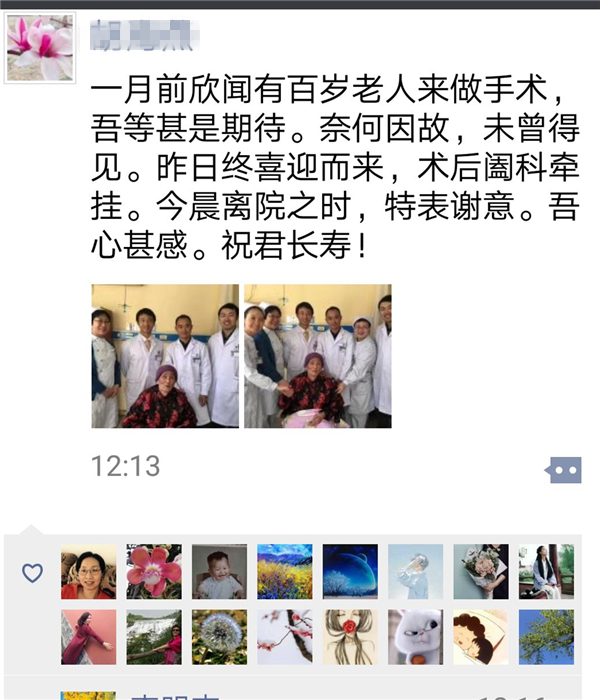Open liker avatar with green tree leaves
This screenshot has width=600, height=700.
[546, 637]
